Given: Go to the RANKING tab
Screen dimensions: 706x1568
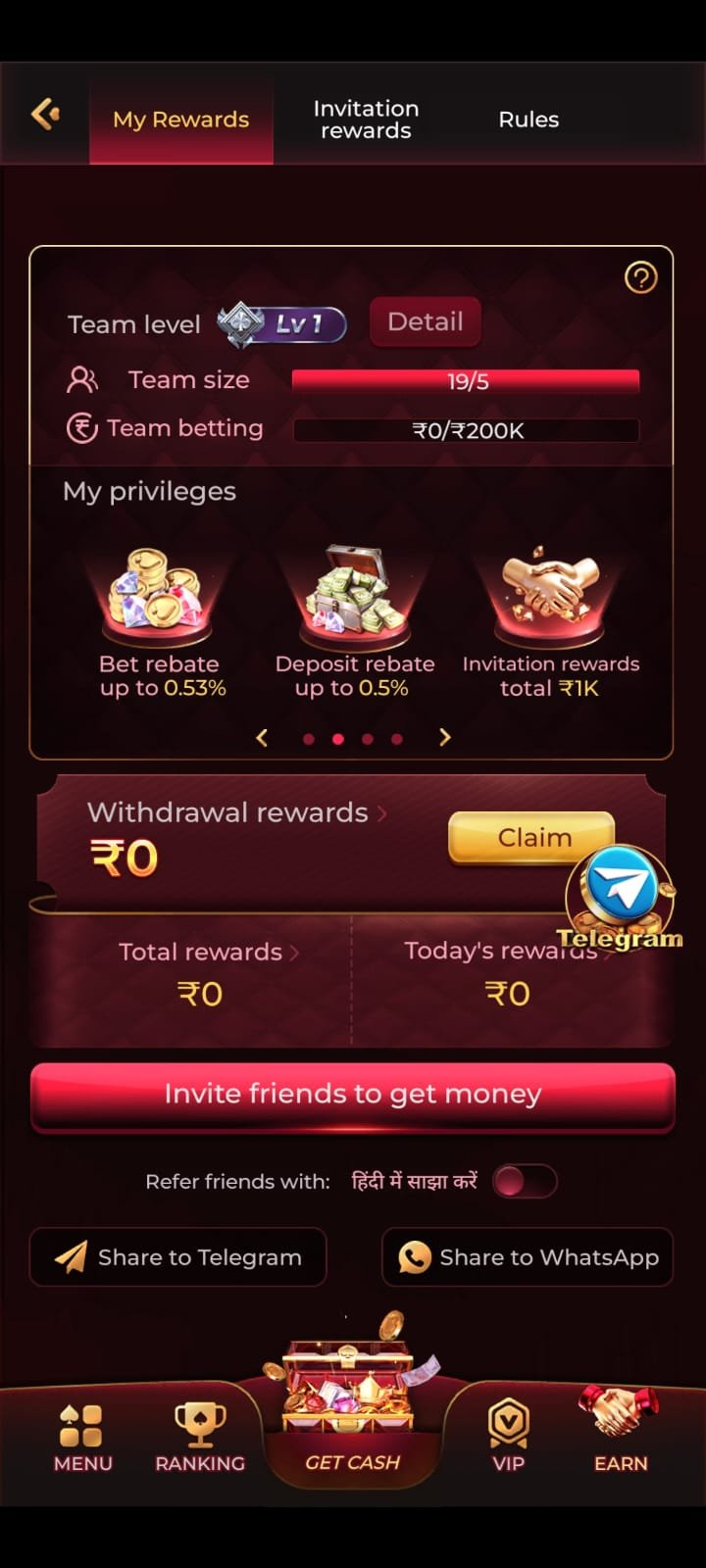Looking at the screenshot, I should [x=200, y=1437].
